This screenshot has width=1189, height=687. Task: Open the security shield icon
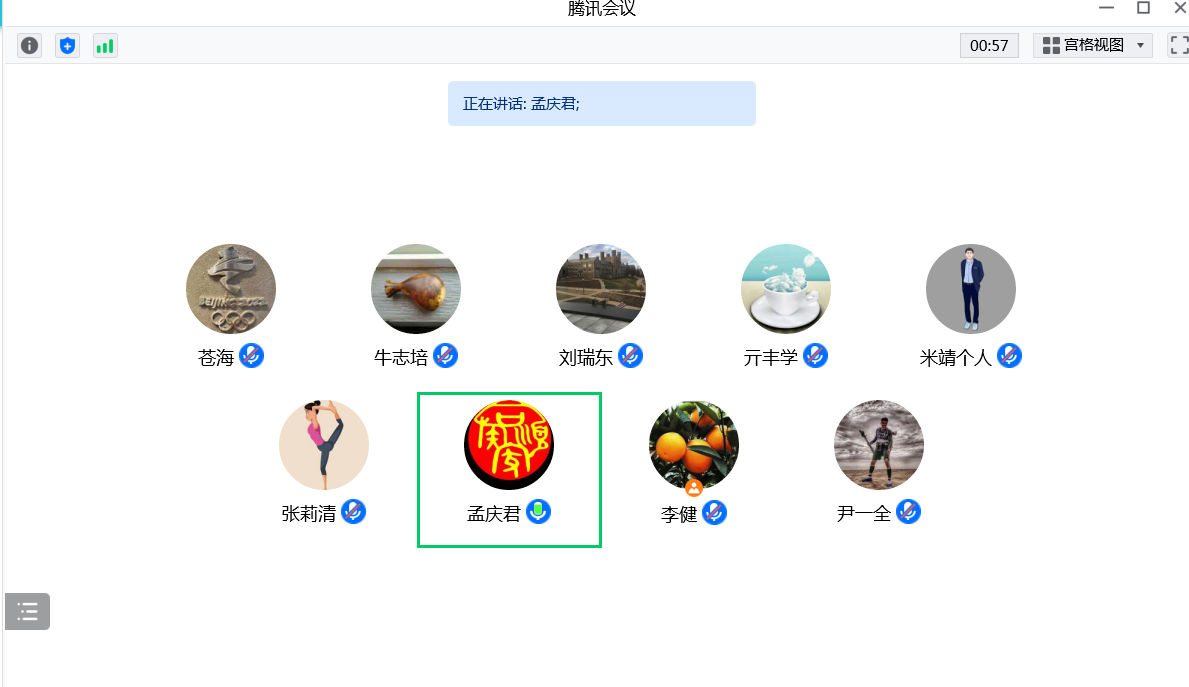coord(67,46)
